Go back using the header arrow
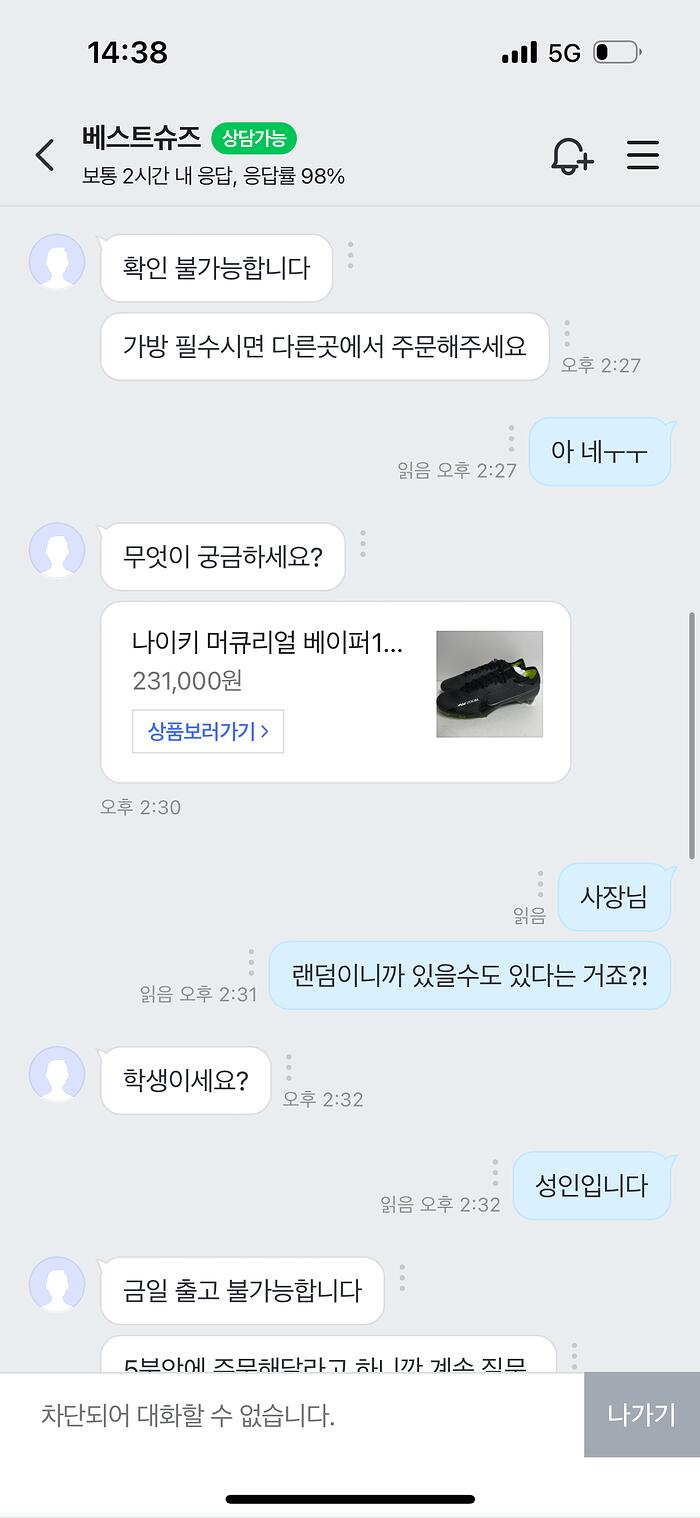This screenshot has height=1518, width=700. (x=45, y=155)
